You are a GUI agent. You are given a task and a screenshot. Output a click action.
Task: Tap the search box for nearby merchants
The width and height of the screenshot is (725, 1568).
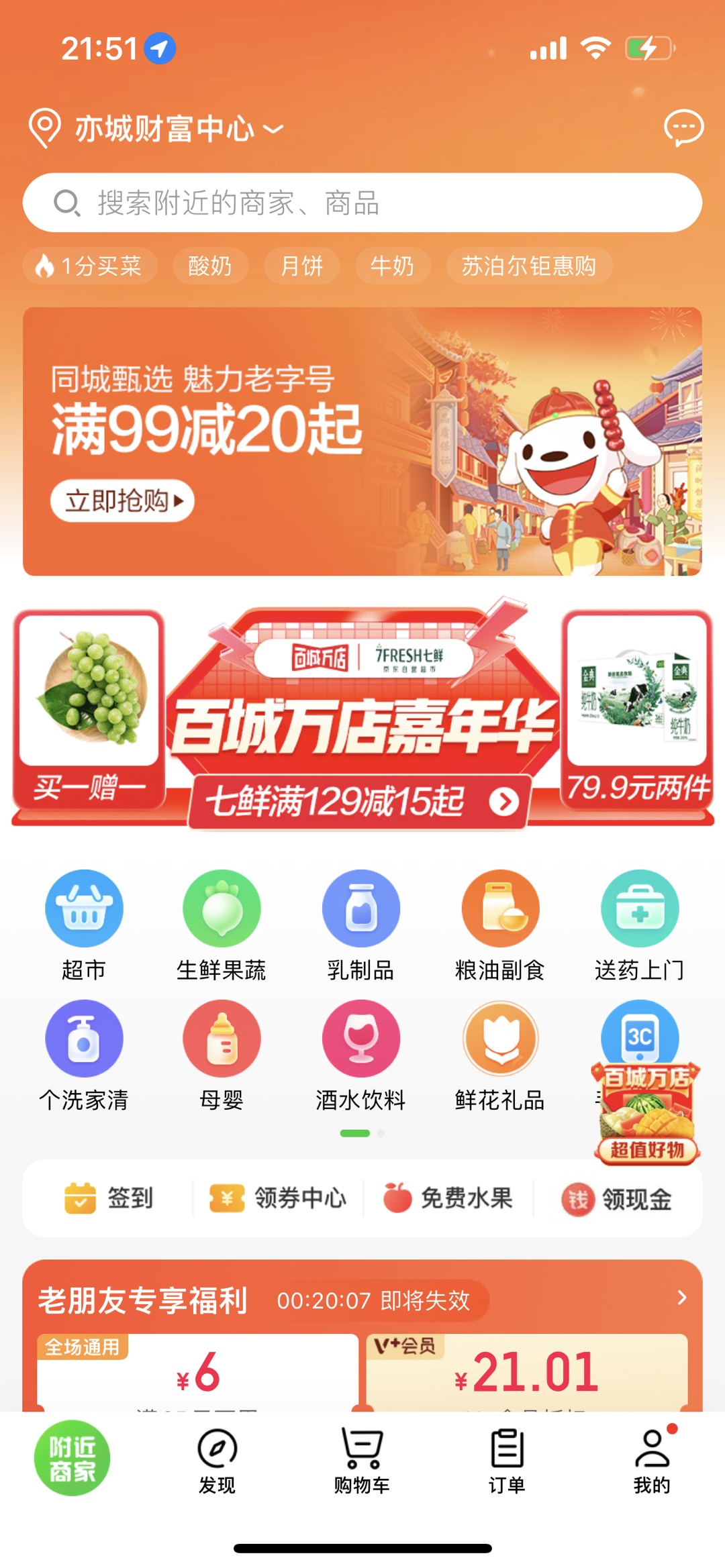tap(362, 203)
